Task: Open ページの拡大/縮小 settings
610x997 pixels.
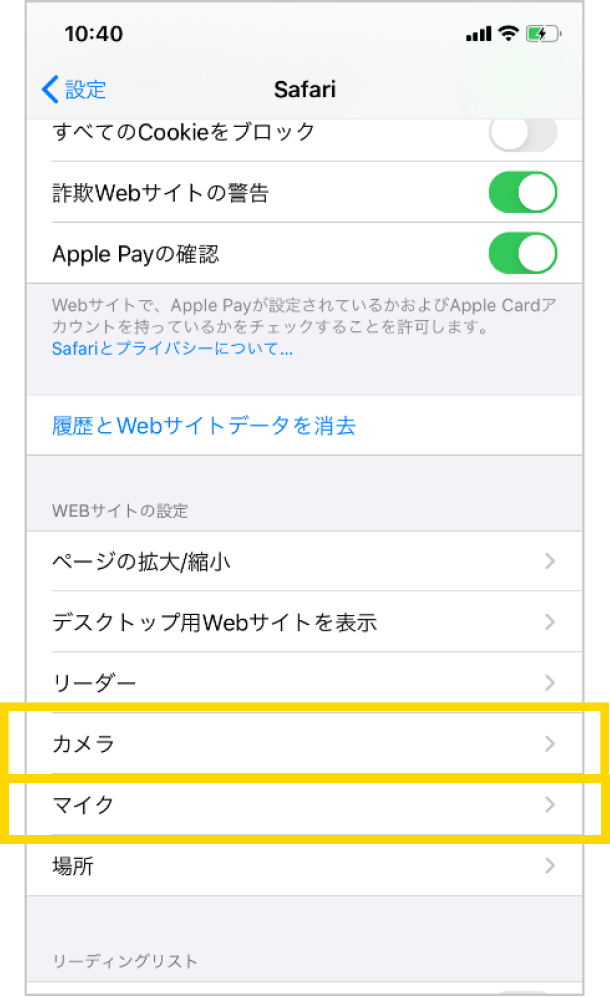Action: [x=305, y=561]
